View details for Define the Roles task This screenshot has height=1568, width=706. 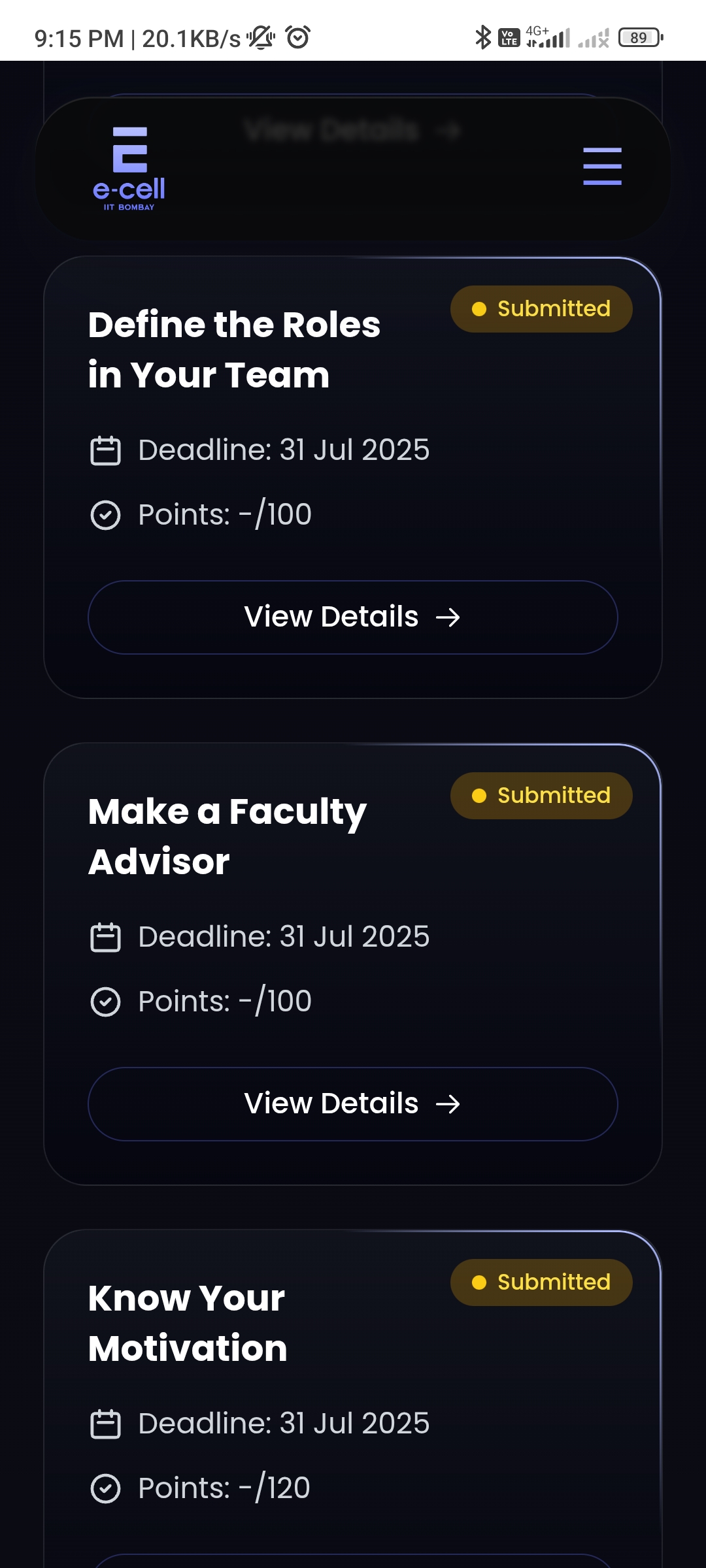(352, 617)
